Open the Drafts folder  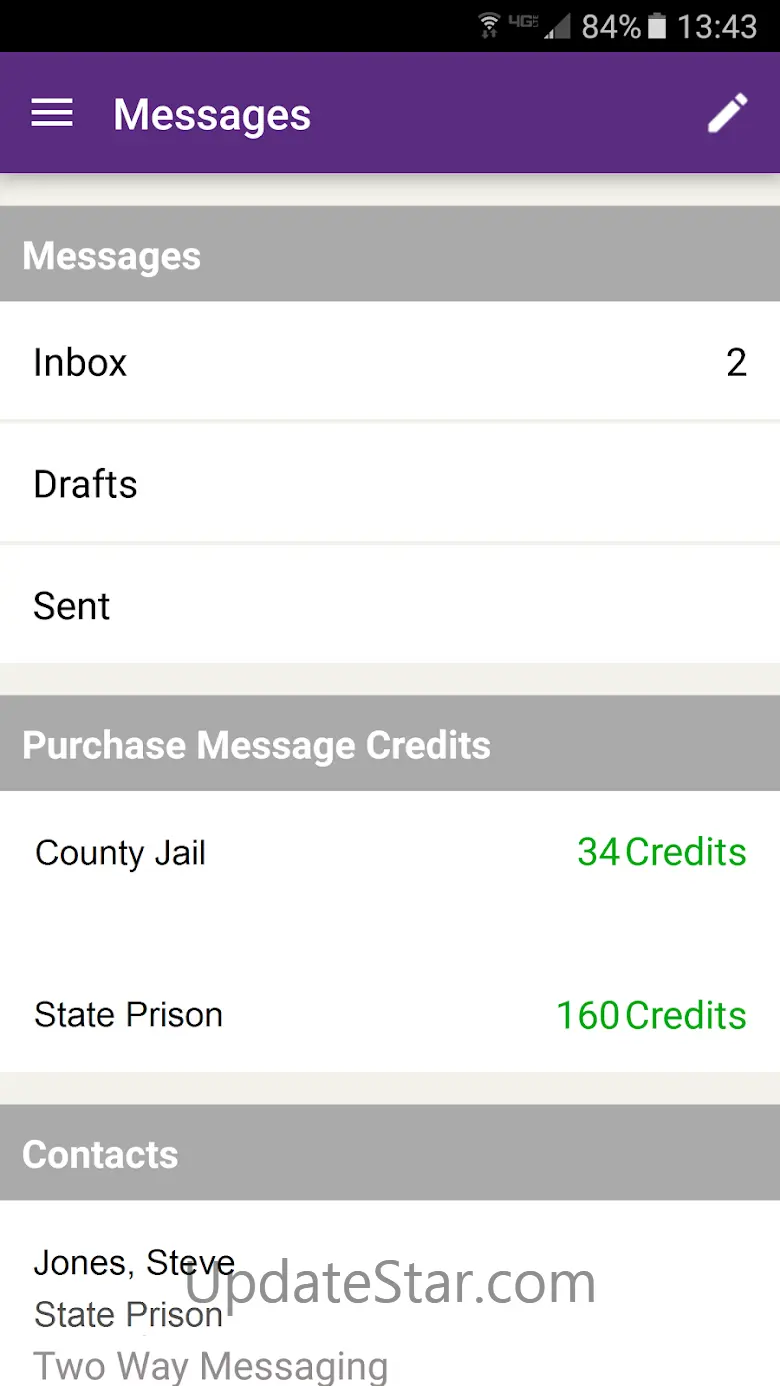389,484
